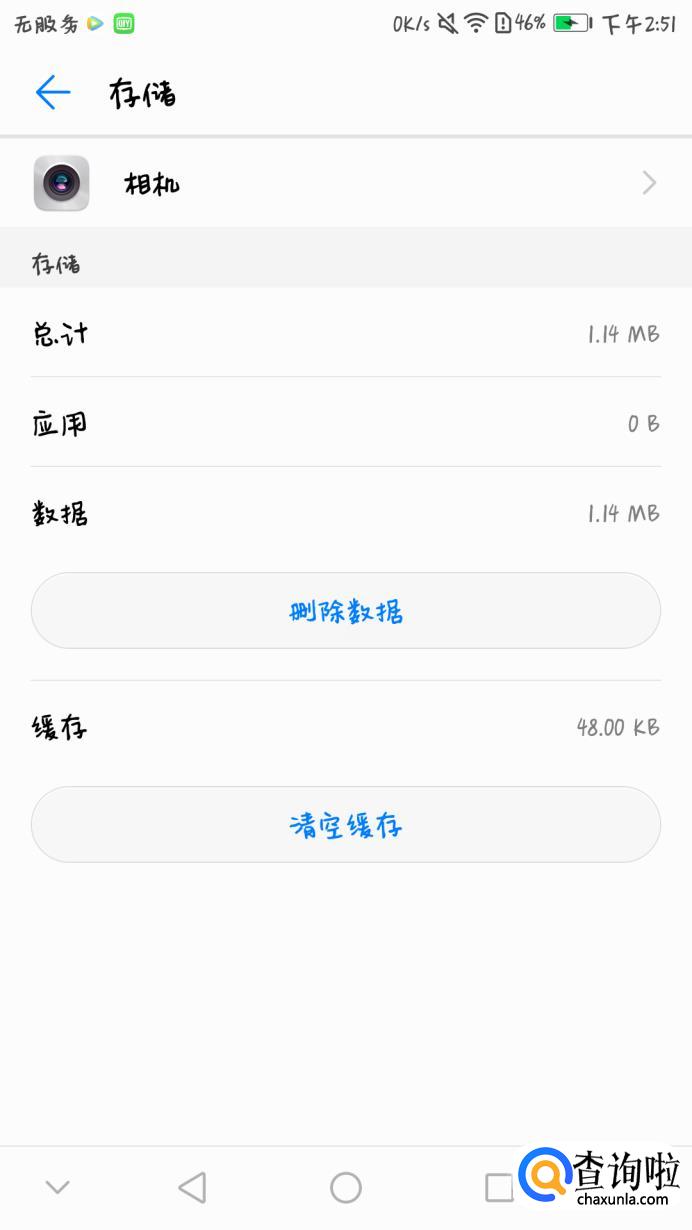The image size is (692, 1230).
Task: Tap the system back triangle
Action: tap(192, 1187)
